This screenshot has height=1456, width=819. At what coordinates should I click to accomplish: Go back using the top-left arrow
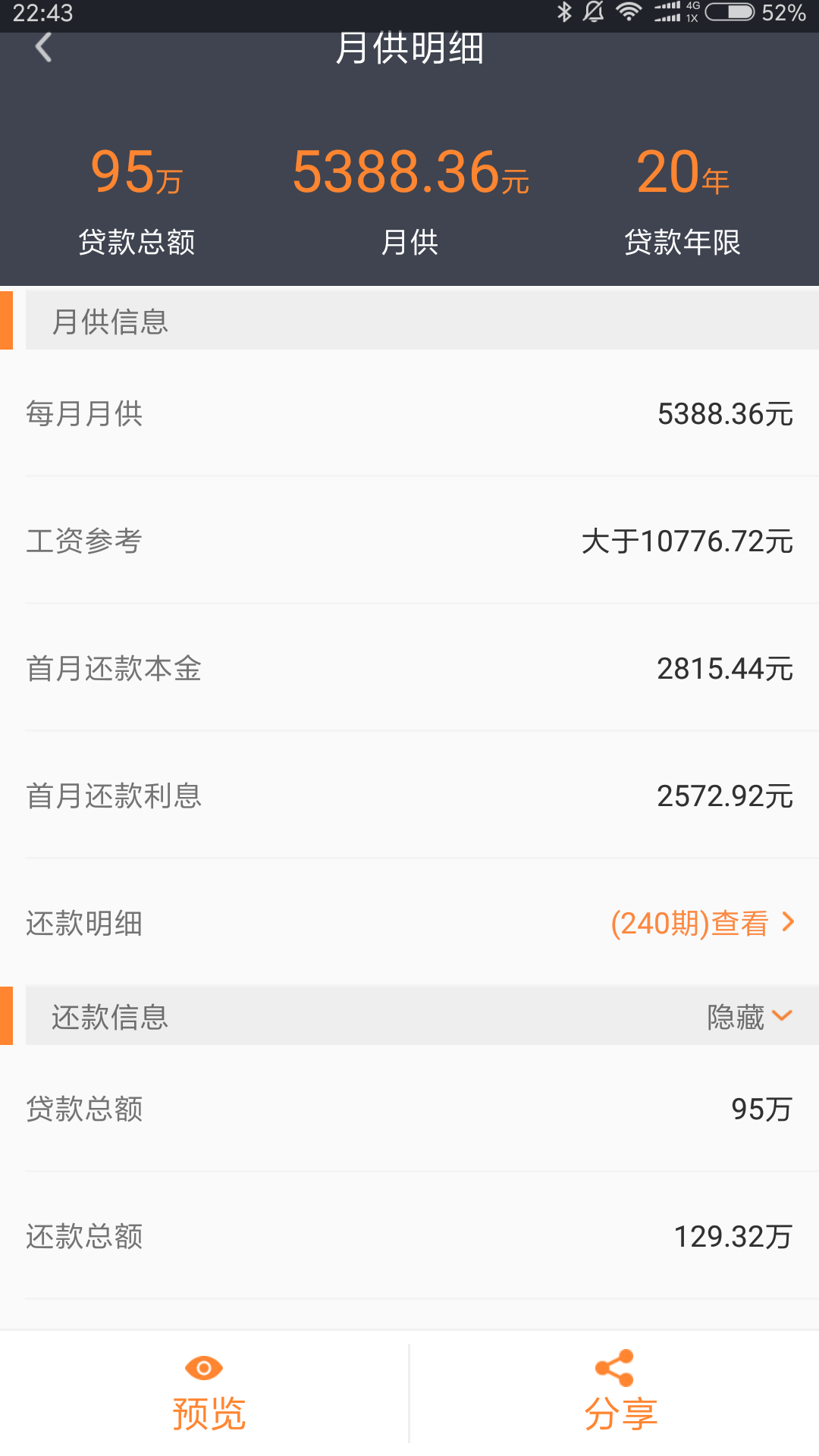click(44, 48)
